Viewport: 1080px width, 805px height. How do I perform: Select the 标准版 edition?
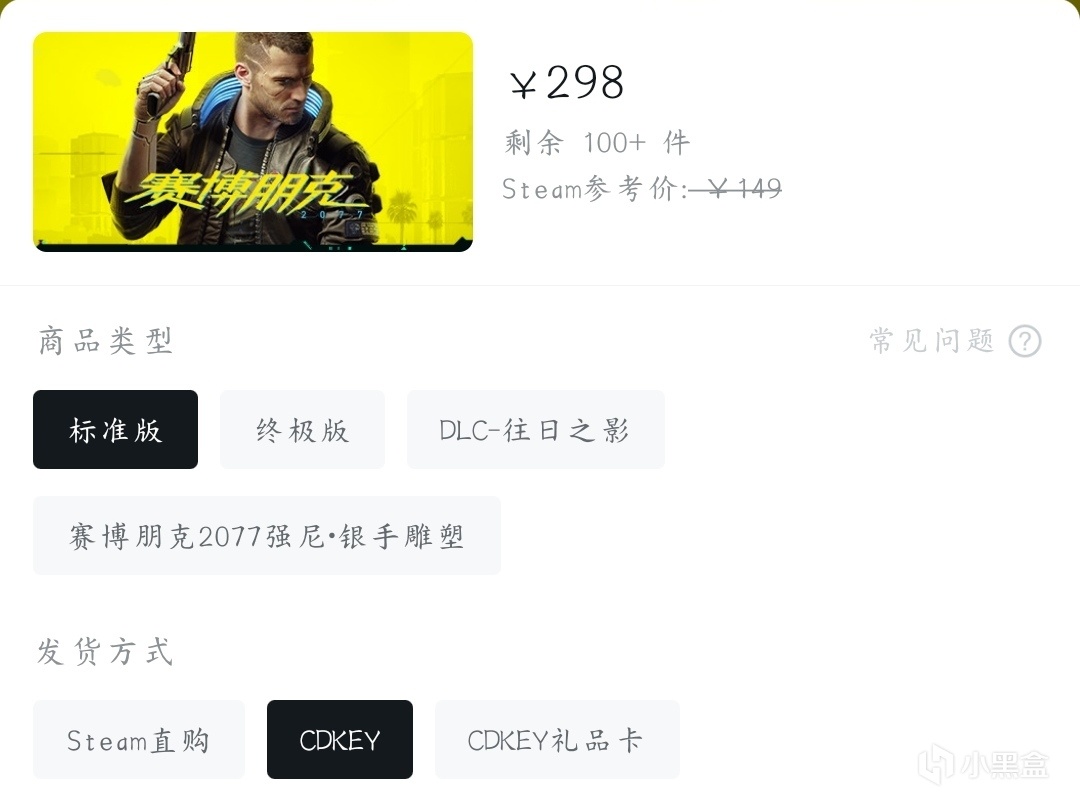coord(115,430)
